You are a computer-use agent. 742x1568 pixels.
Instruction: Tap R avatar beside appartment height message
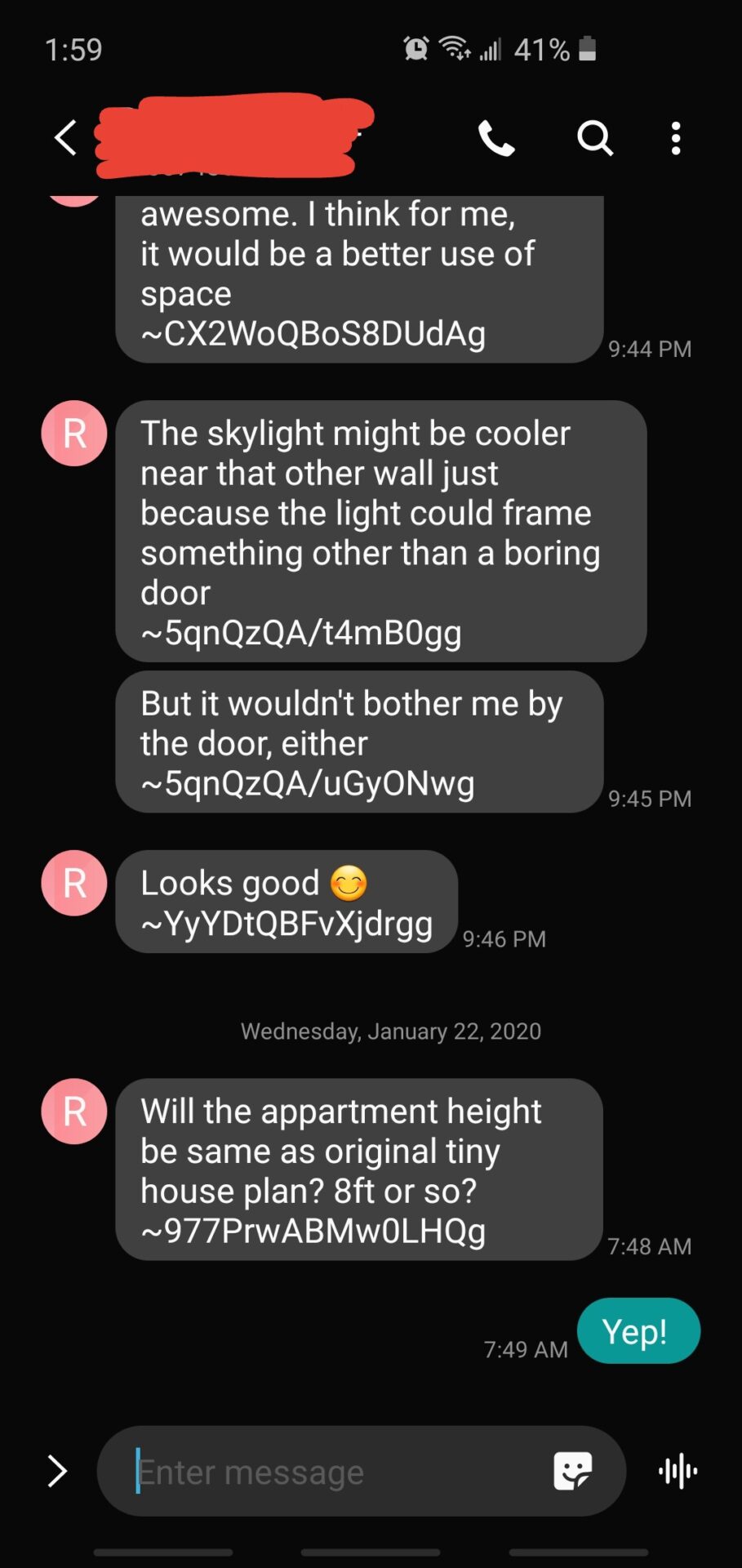[x=74, y=1111]
